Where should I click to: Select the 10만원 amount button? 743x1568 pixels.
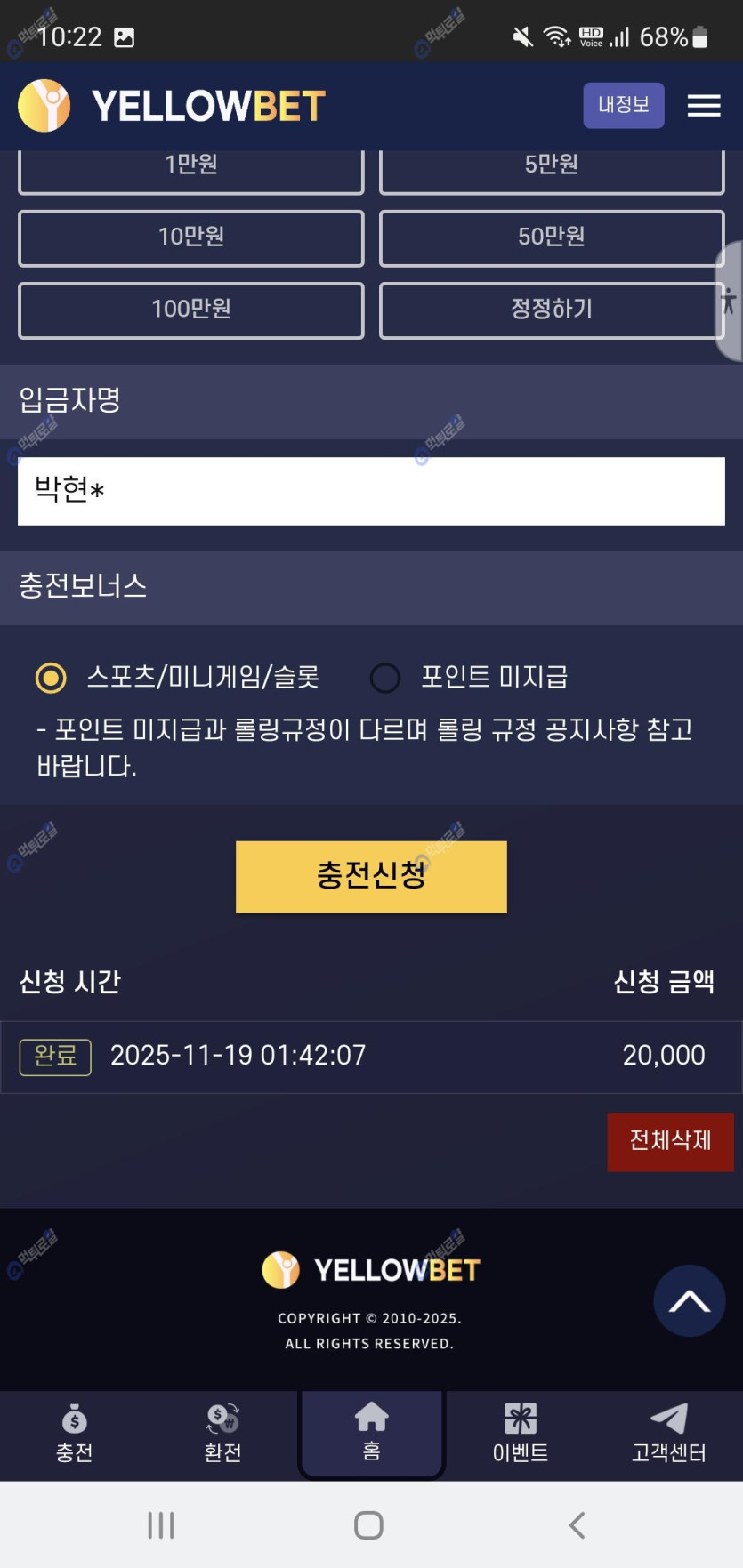tap(190, 237)
